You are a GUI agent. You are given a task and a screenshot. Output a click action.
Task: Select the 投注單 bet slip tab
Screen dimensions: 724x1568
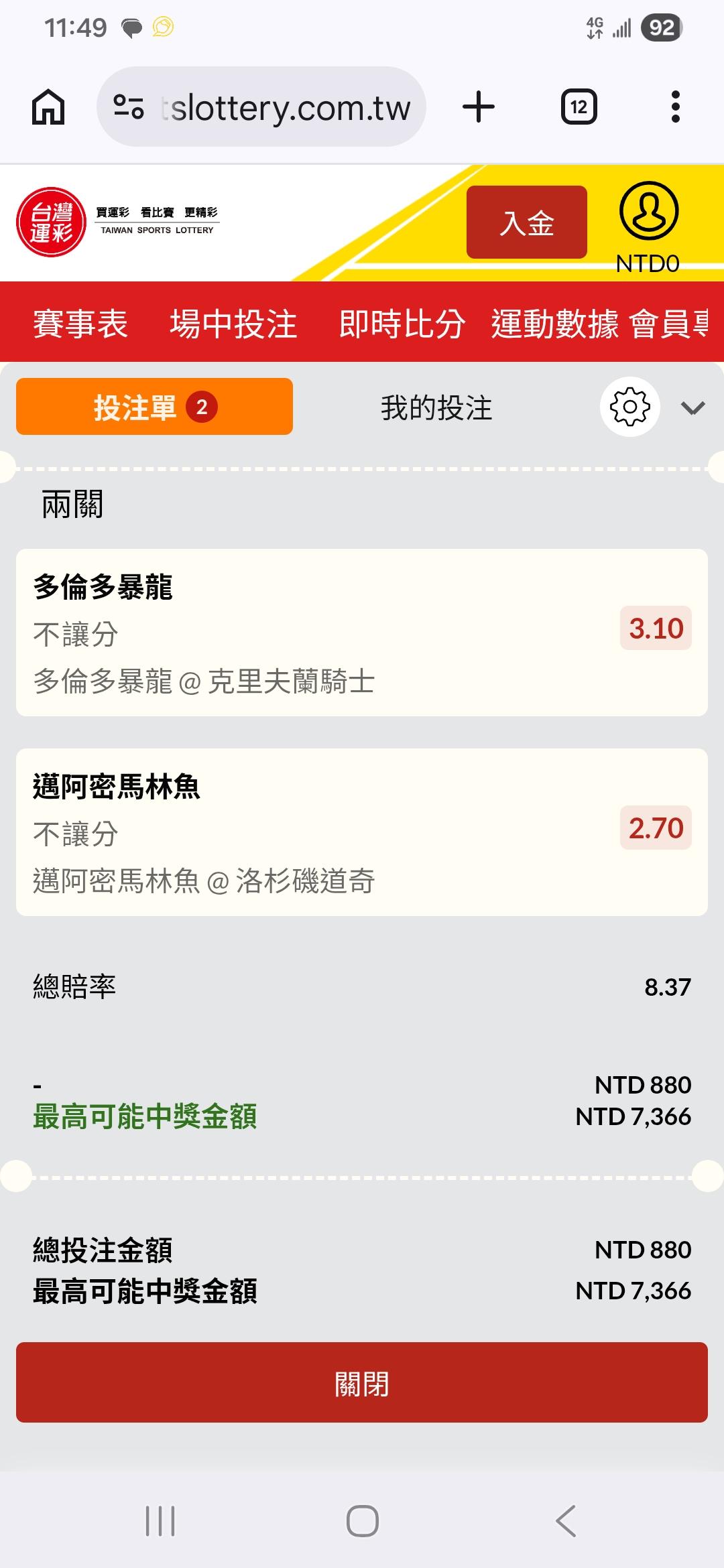point(154,407)
